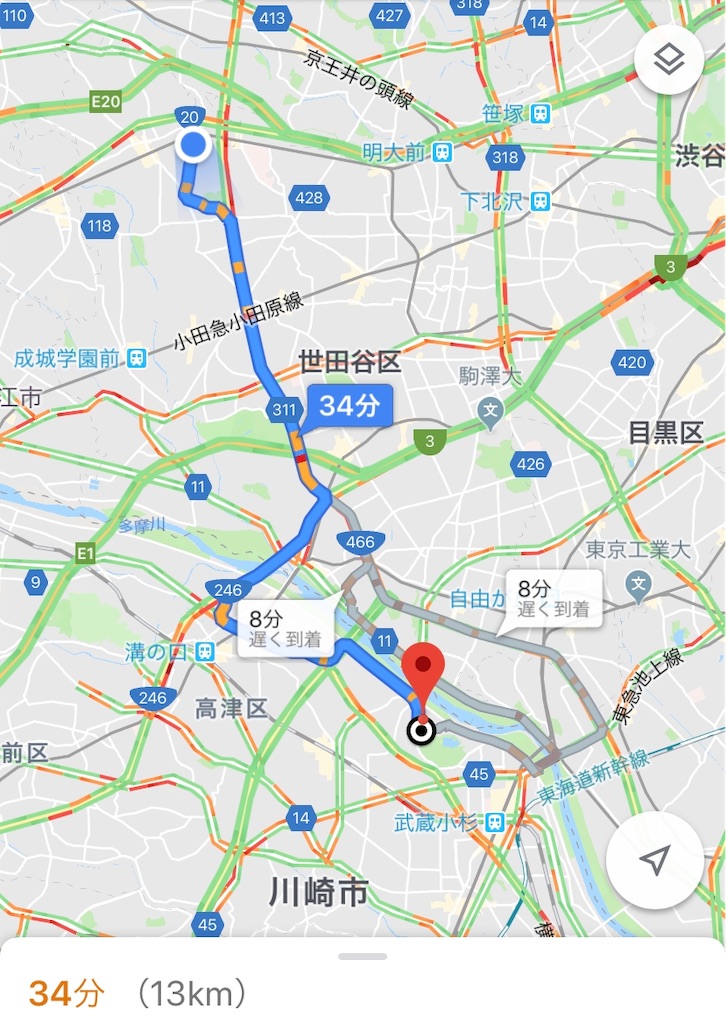The image size is (726, 1024).
Task: Choose alternate route near 自由が丘 8分 later
Action: click(552, 598)
